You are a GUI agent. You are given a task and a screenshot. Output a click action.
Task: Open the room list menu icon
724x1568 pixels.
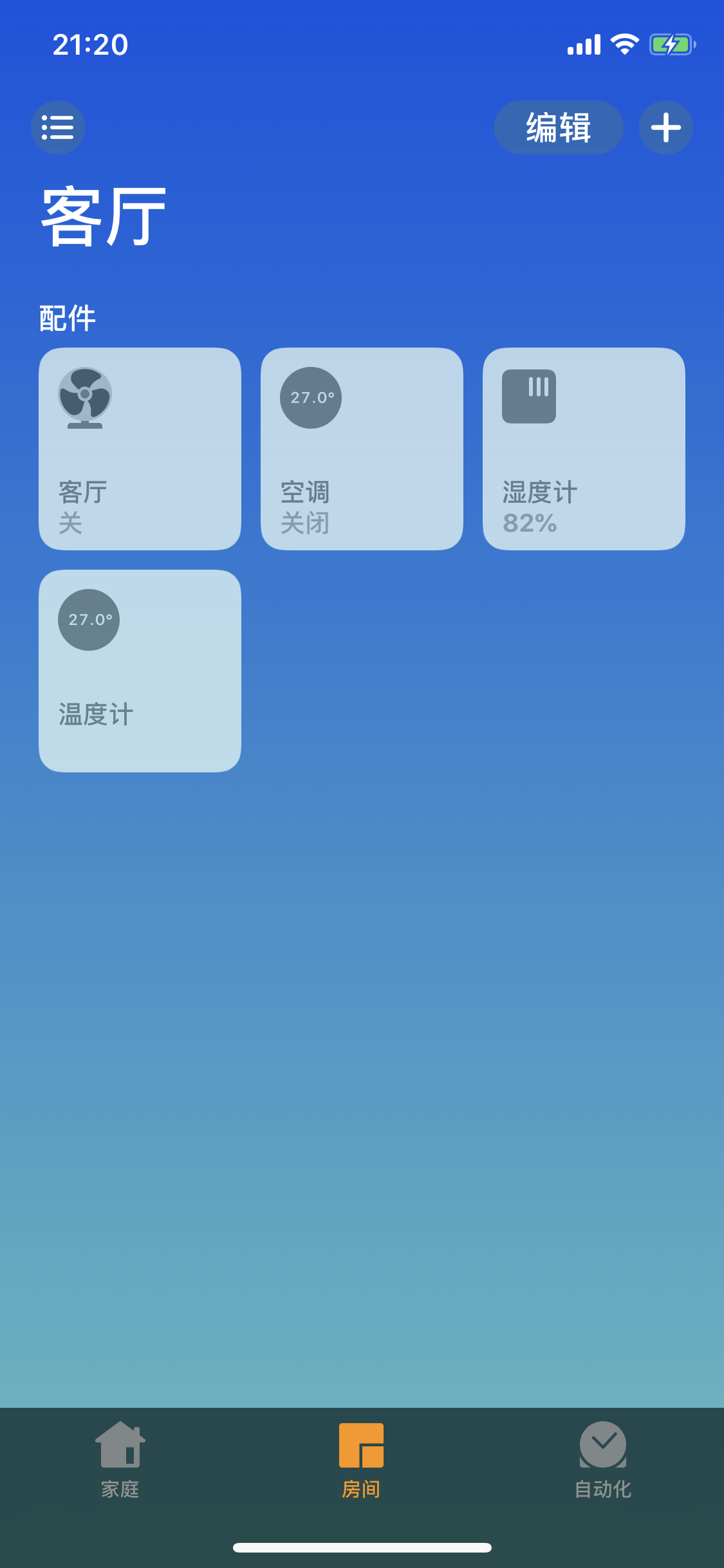[58, 127]
